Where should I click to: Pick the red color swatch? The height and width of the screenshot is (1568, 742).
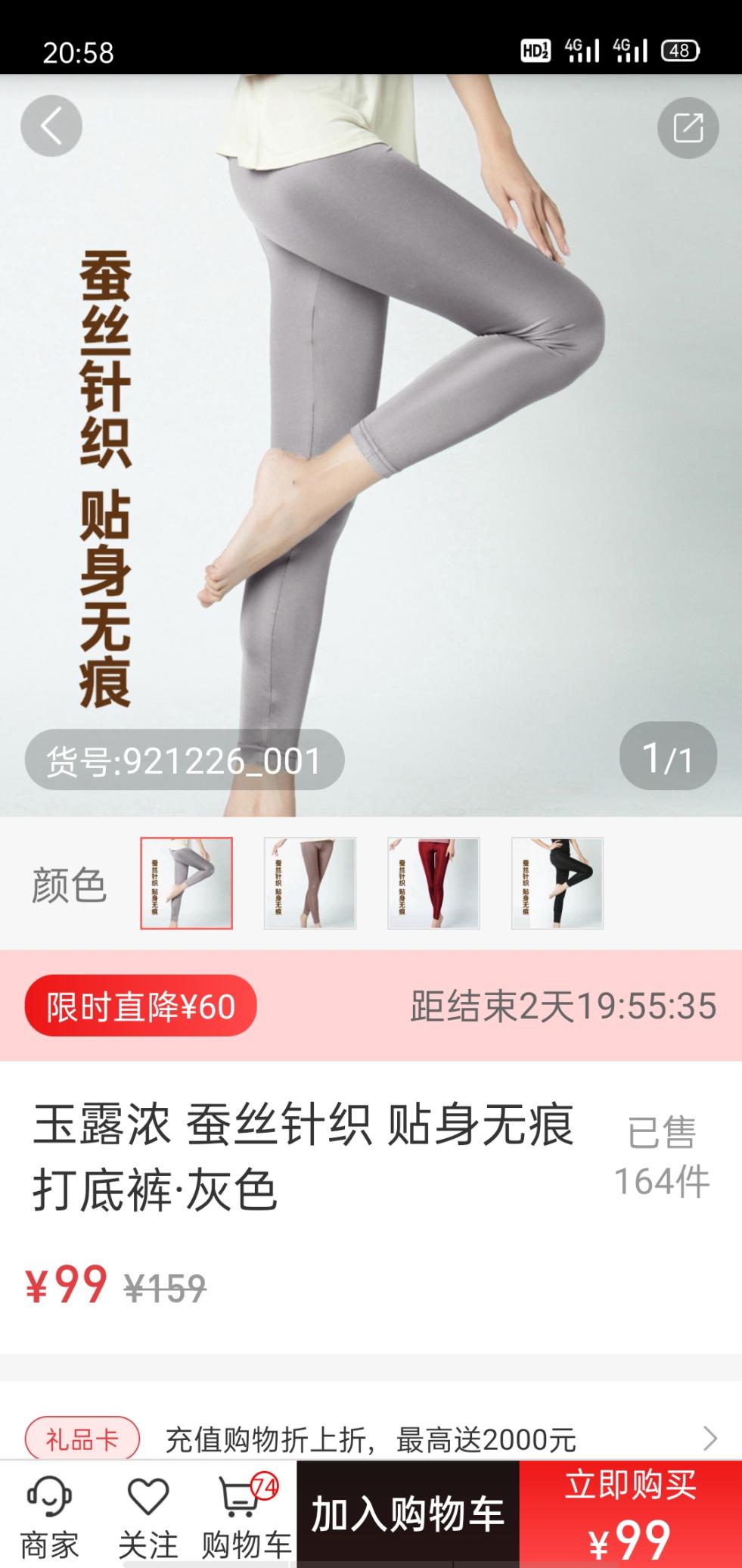433,883
